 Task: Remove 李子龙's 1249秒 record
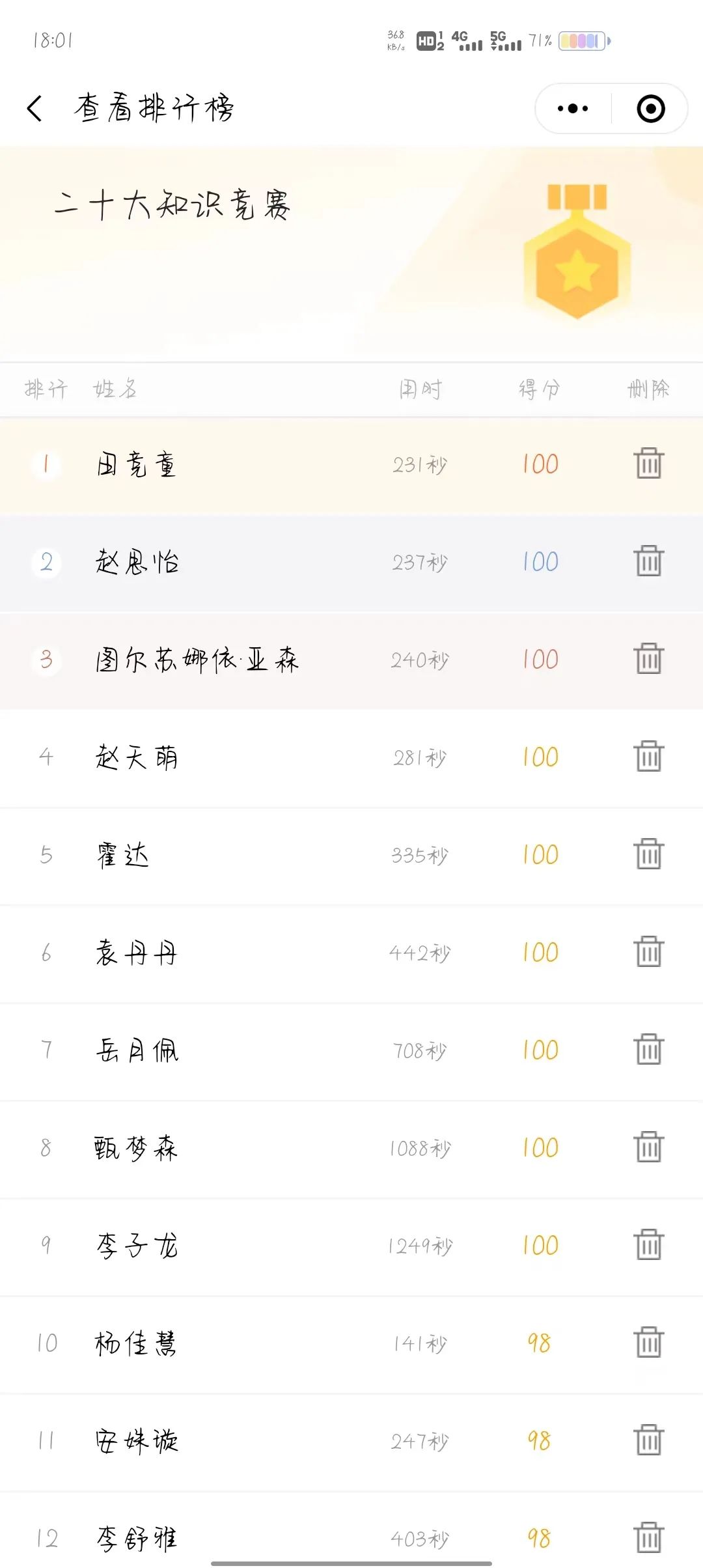pyautogui.click(x=648, y=1245)
